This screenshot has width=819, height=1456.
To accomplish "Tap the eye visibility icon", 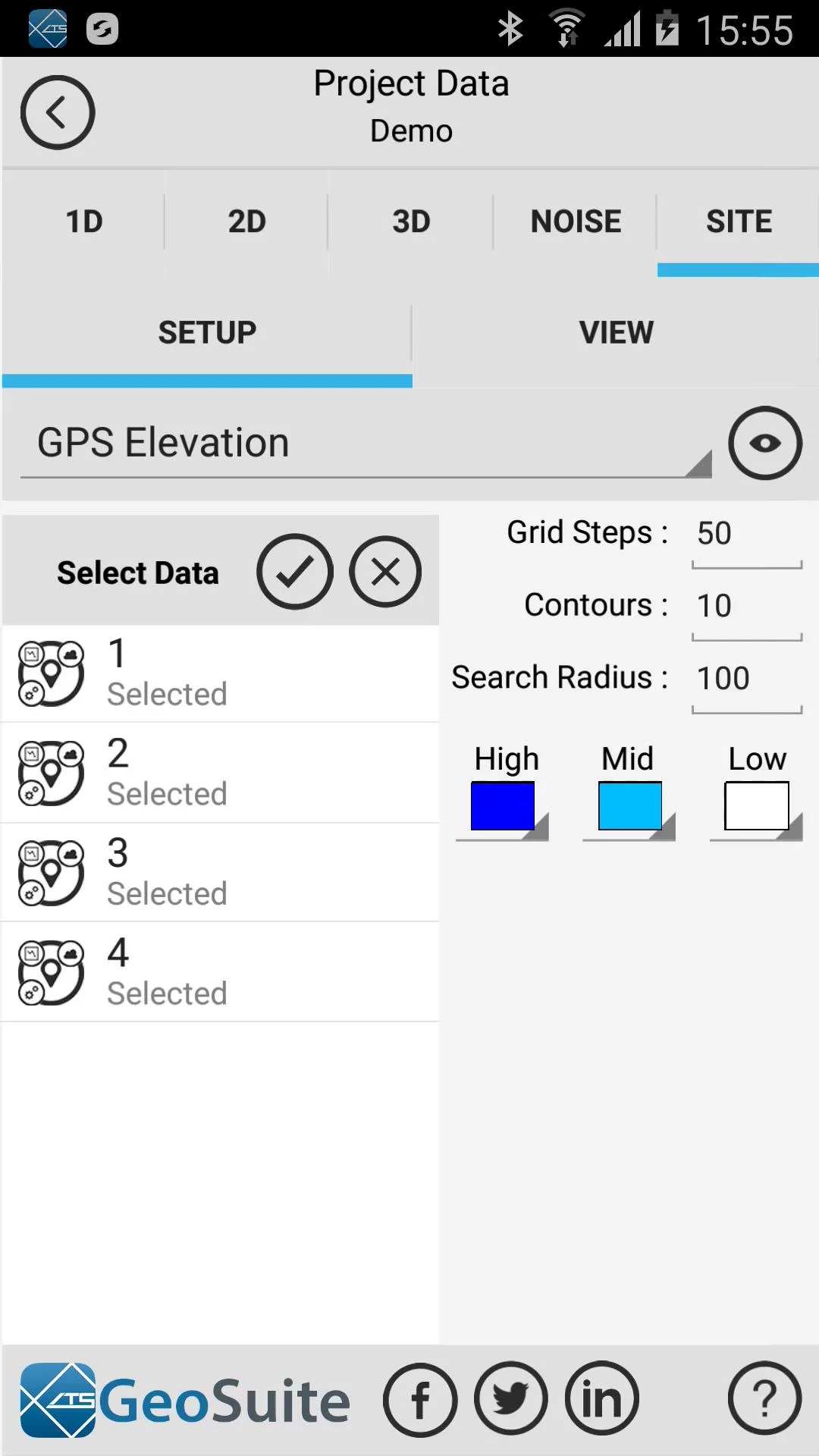I will (765, 444).
